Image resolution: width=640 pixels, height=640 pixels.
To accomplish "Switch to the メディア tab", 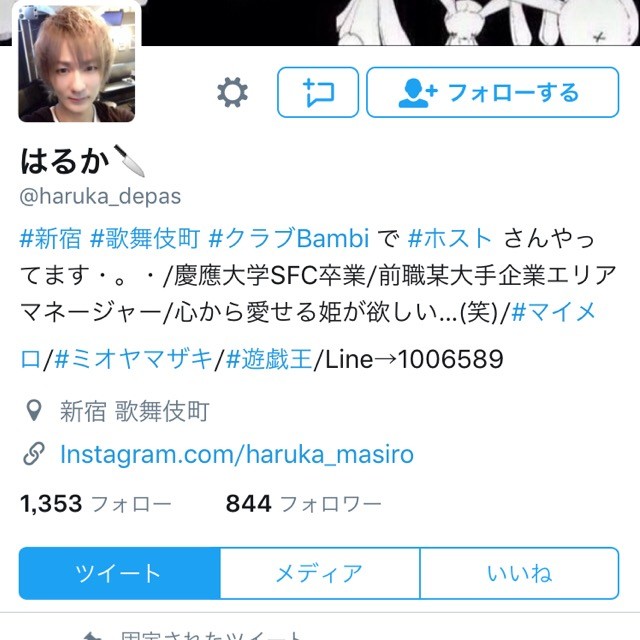I will 319,574.
